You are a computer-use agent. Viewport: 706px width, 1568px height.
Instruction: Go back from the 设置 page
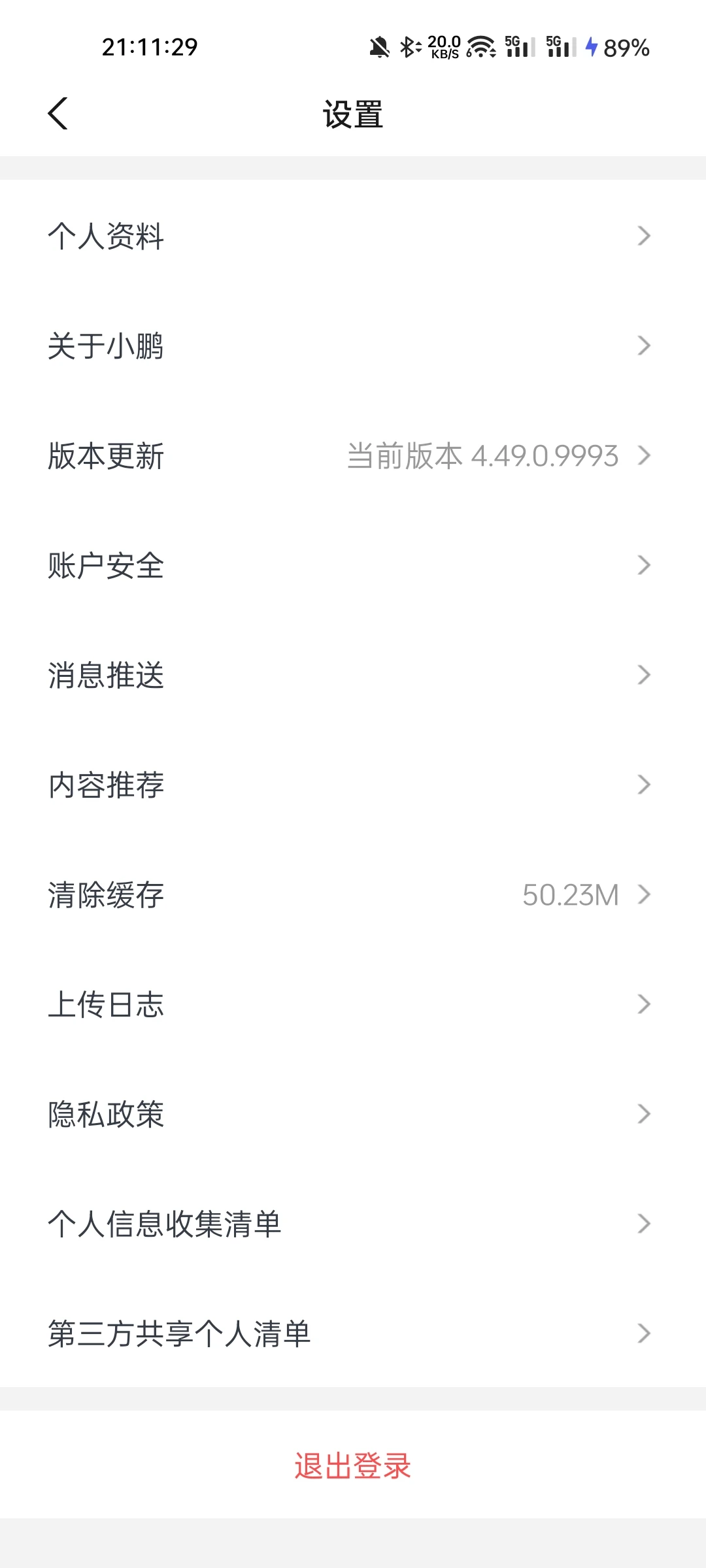pos(58,114)
